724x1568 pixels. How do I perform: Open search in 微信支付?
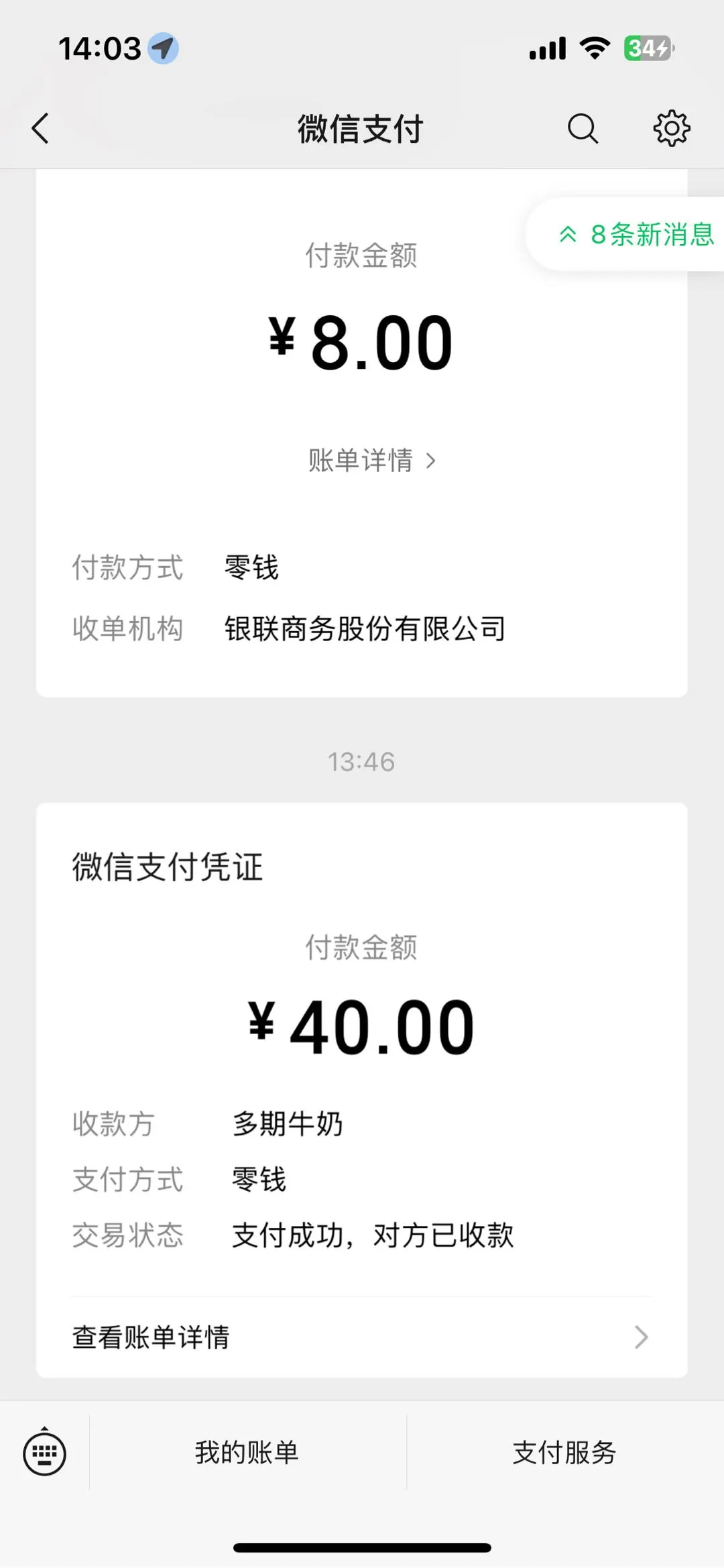coord(583,128)
